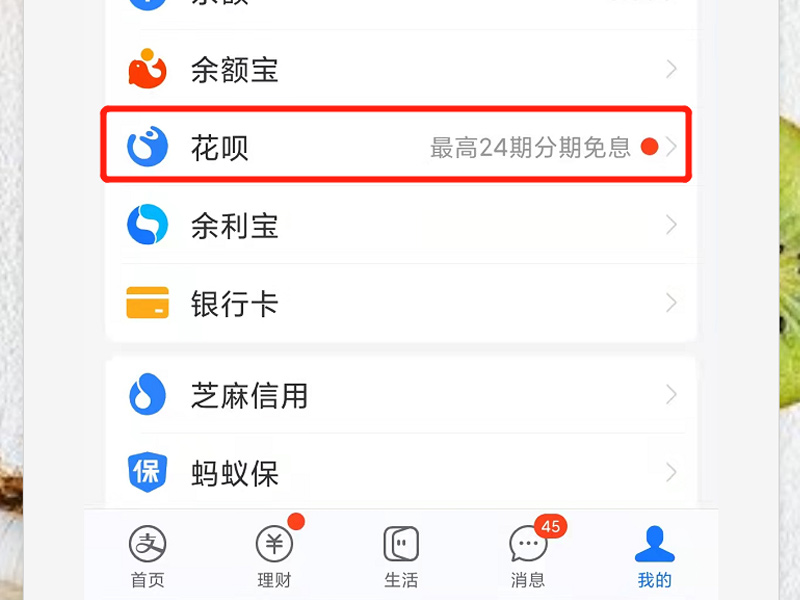The height and width of the screenshot is (600, 800).
Task: Switch to the 首页 tab
Action: click(148, 556)
